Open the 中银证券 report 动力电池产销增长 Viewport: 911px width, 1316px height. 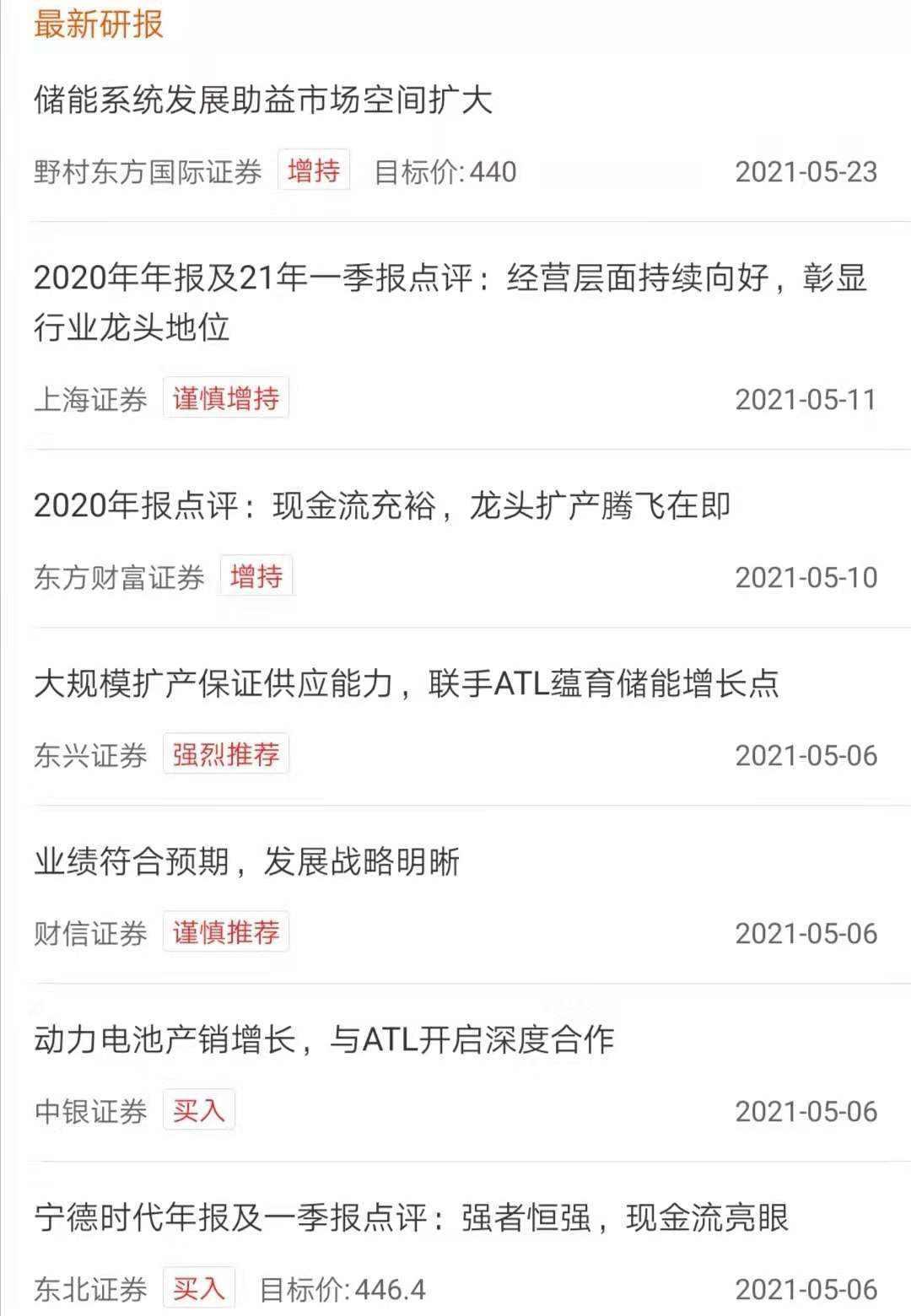(x=324, y=1040)
